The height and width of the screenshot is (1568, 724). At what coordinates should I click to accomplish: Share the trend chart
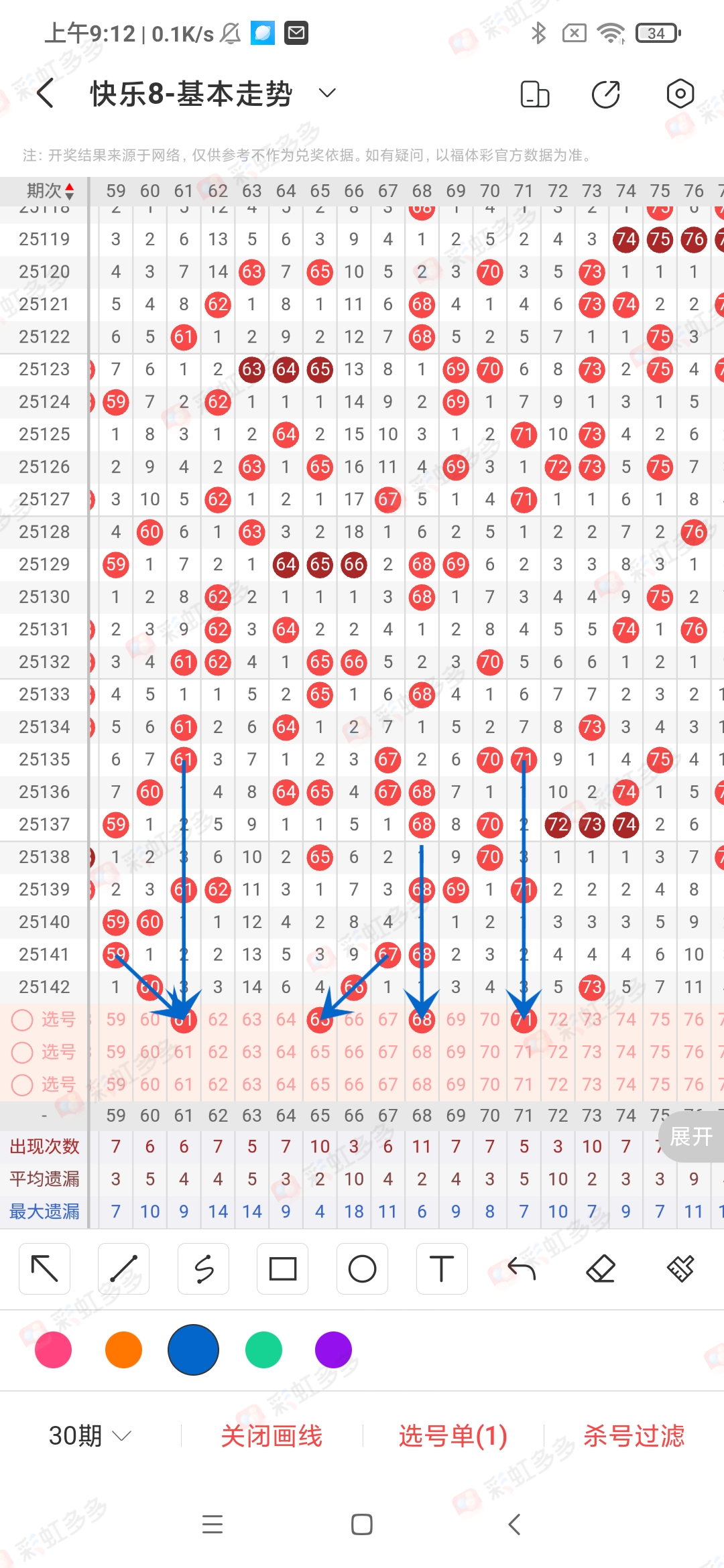pos(606,94)
